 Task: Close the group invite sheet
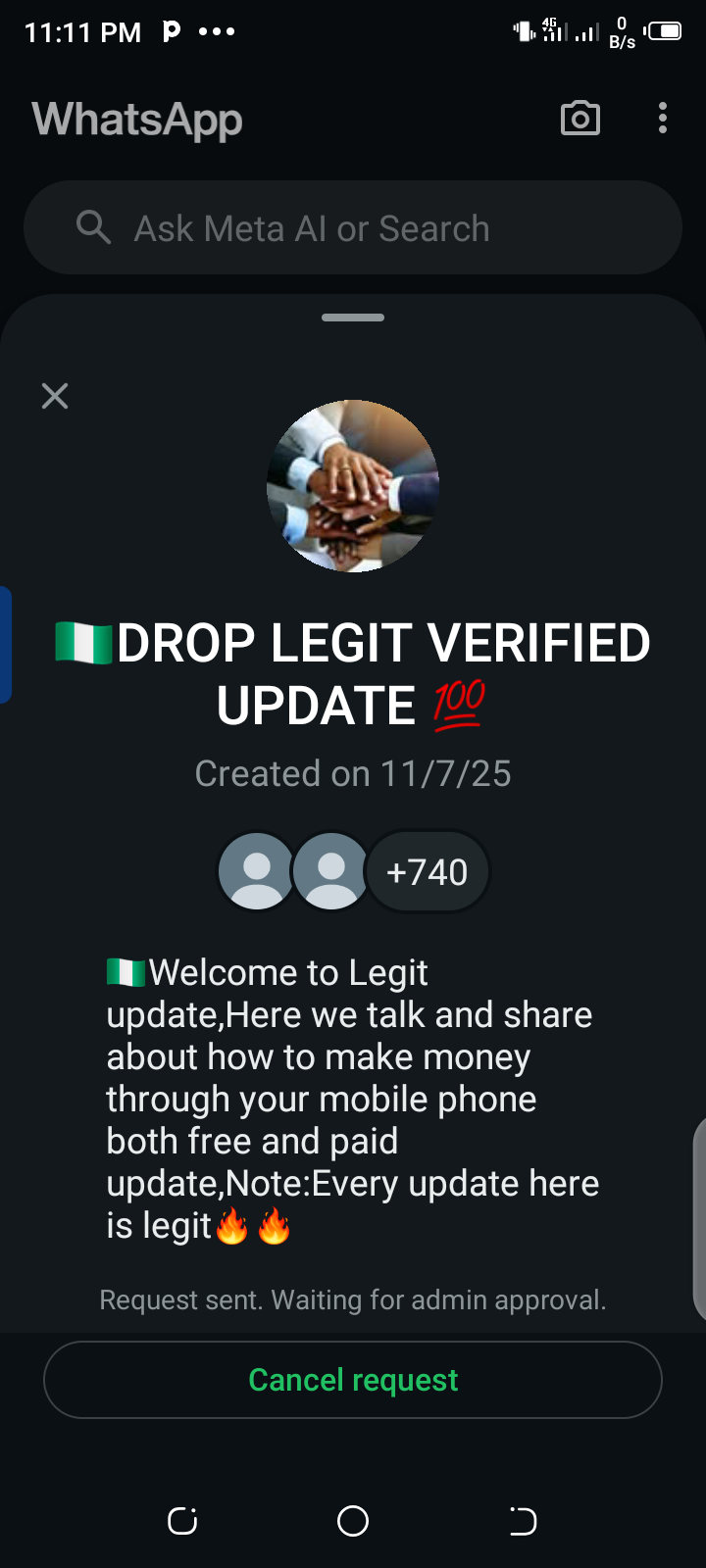tap(55, 396)
